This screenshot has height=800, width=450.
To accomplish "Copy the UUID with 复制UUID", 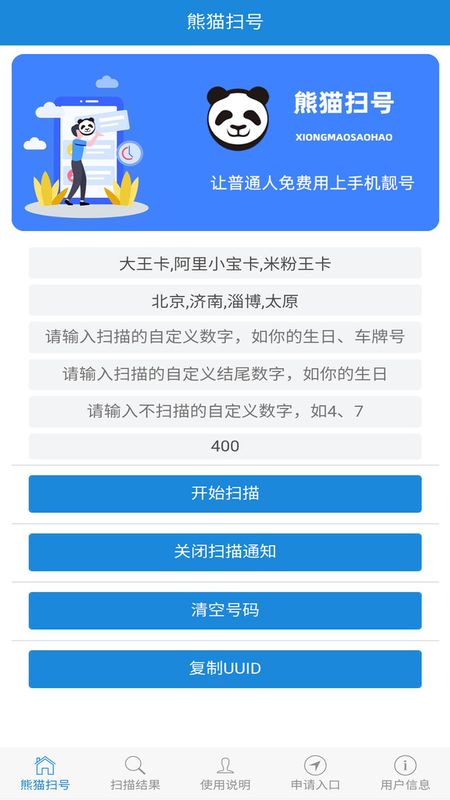I will [x=225, y=669].
